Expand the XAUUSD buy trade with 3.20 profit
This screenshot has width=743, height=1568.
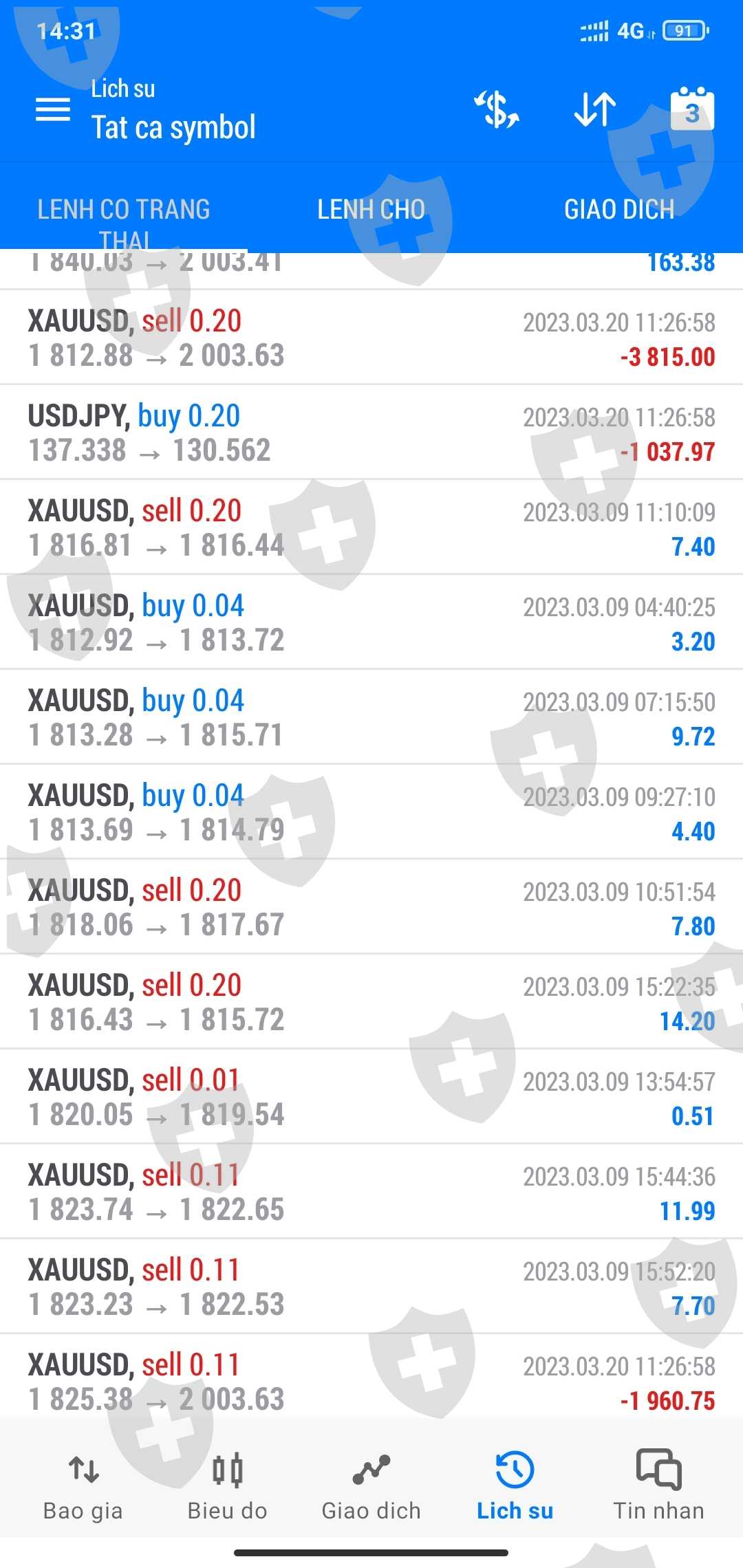point(371,622)
